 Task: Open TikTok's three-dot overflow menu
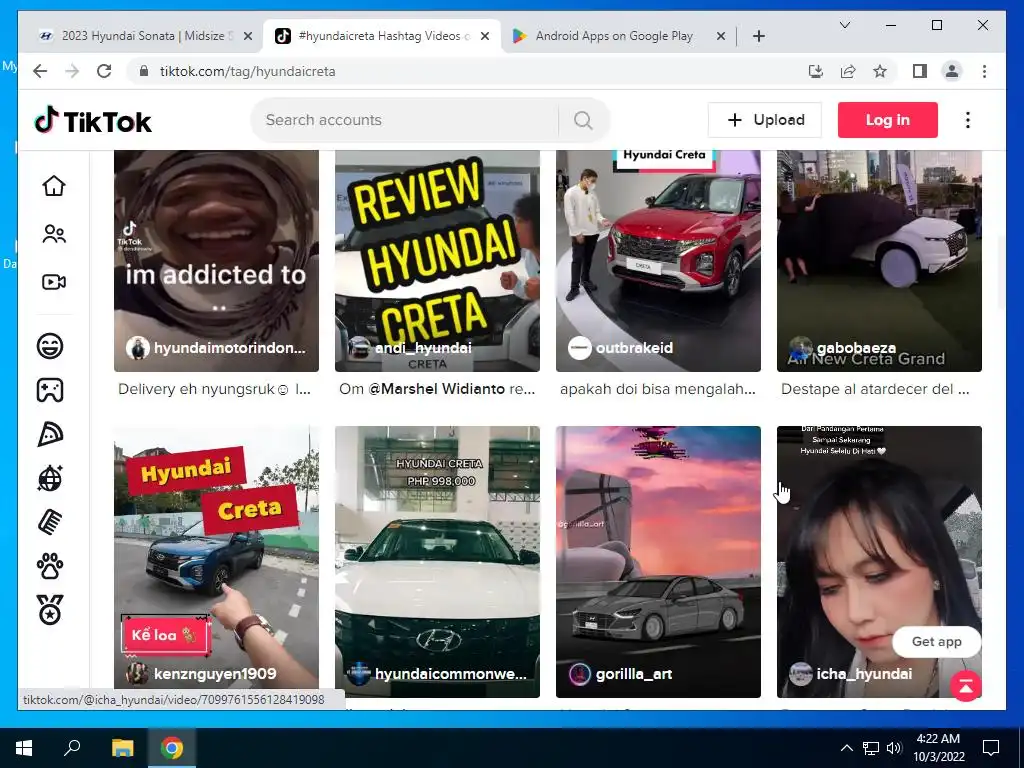click(967, 120)
